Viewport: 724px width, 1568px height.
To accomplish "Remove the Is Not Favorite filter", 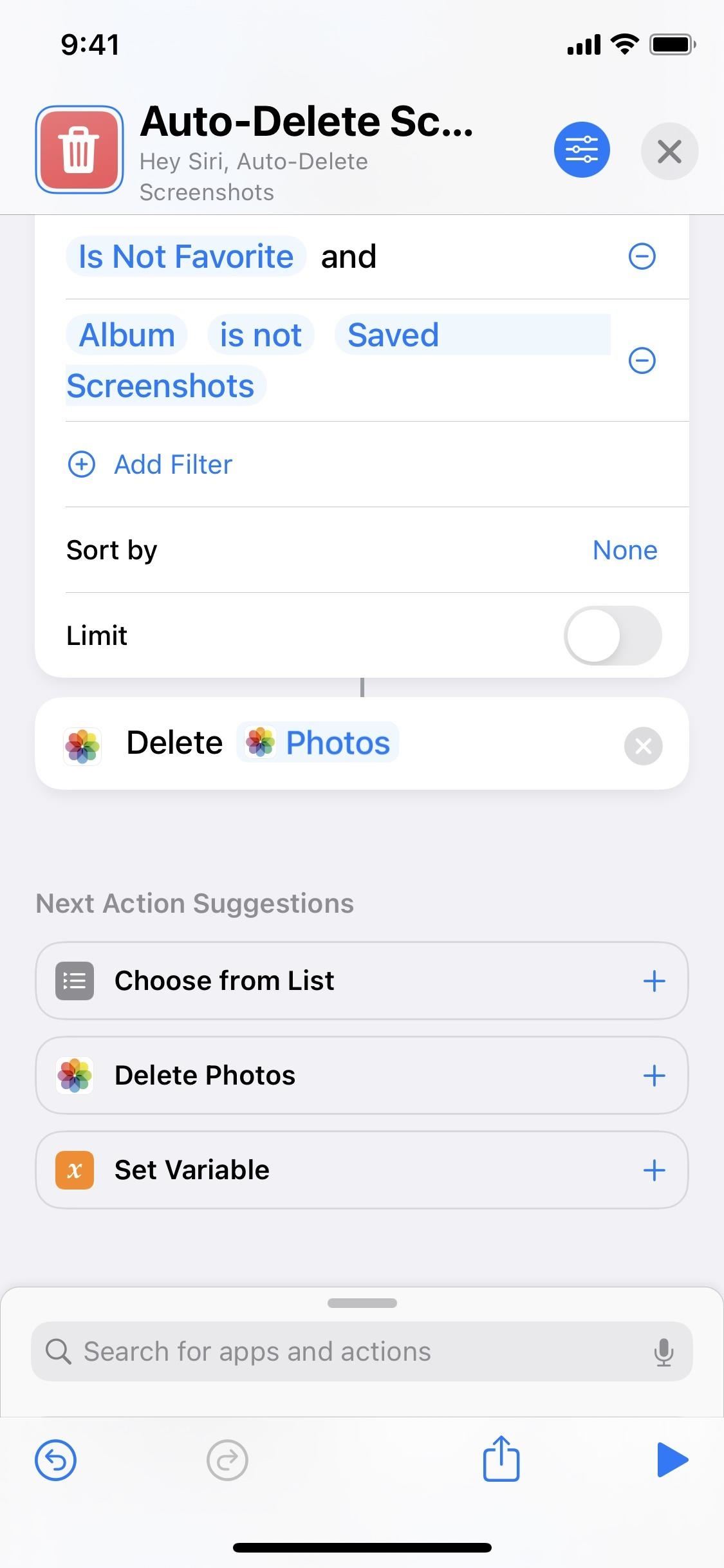I will [642, 257].
